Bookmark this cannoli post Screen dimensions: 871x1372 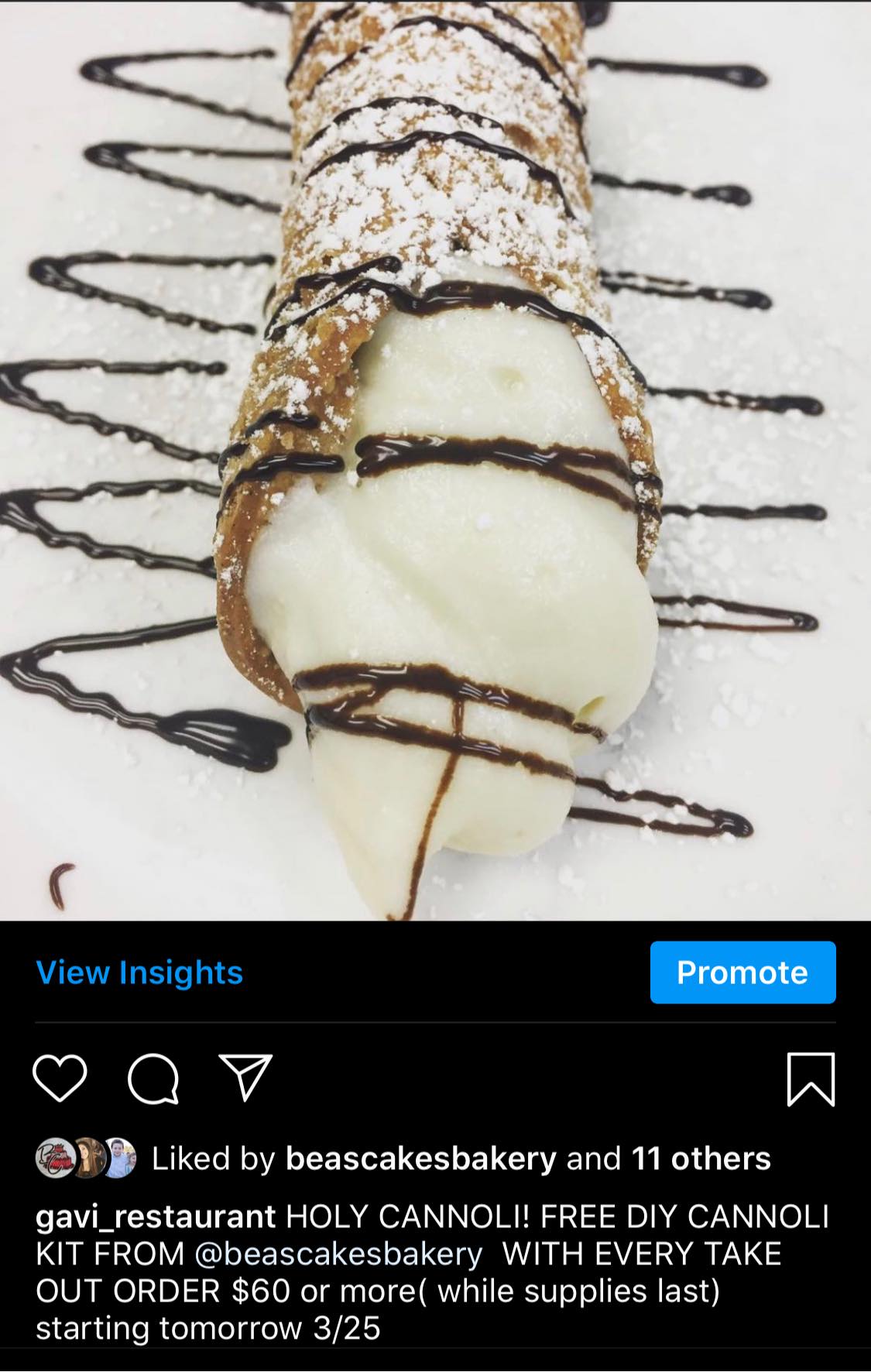point(811,1079)
